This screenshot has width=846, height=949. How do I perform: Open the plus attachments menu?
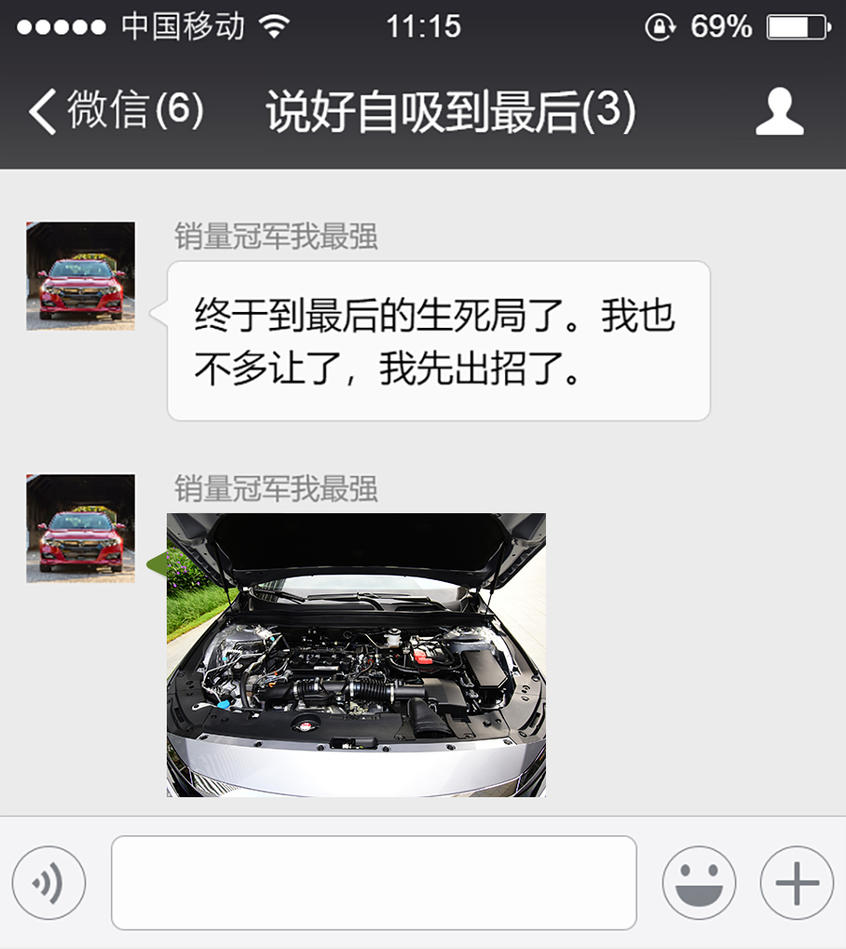796,883
